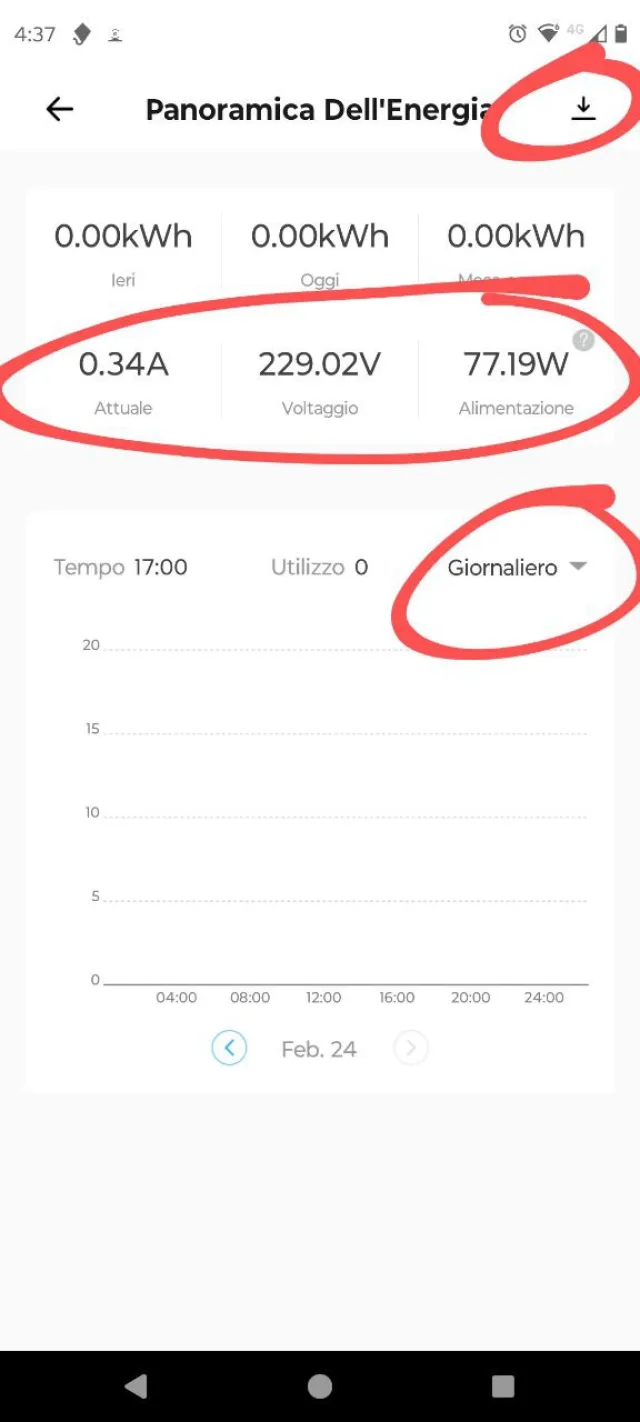Tap the system home button

320,1386
